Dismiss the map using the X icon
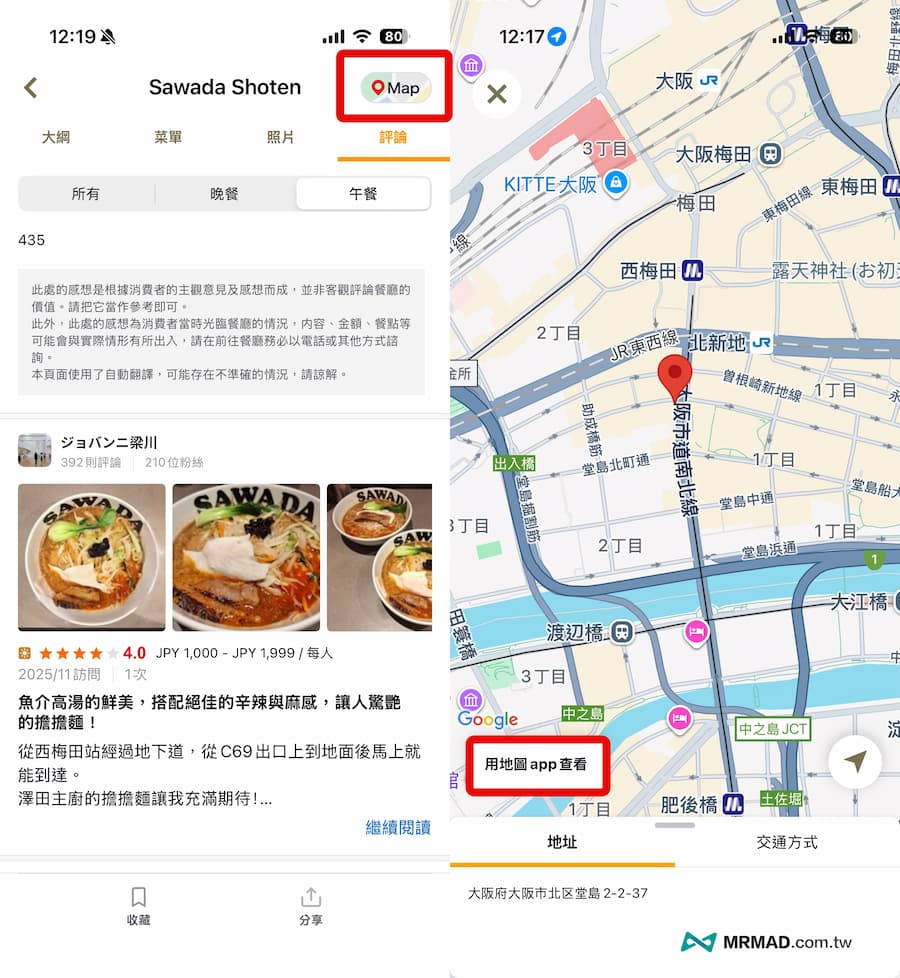Screen dimensions: 900x978 coord(496,94)
